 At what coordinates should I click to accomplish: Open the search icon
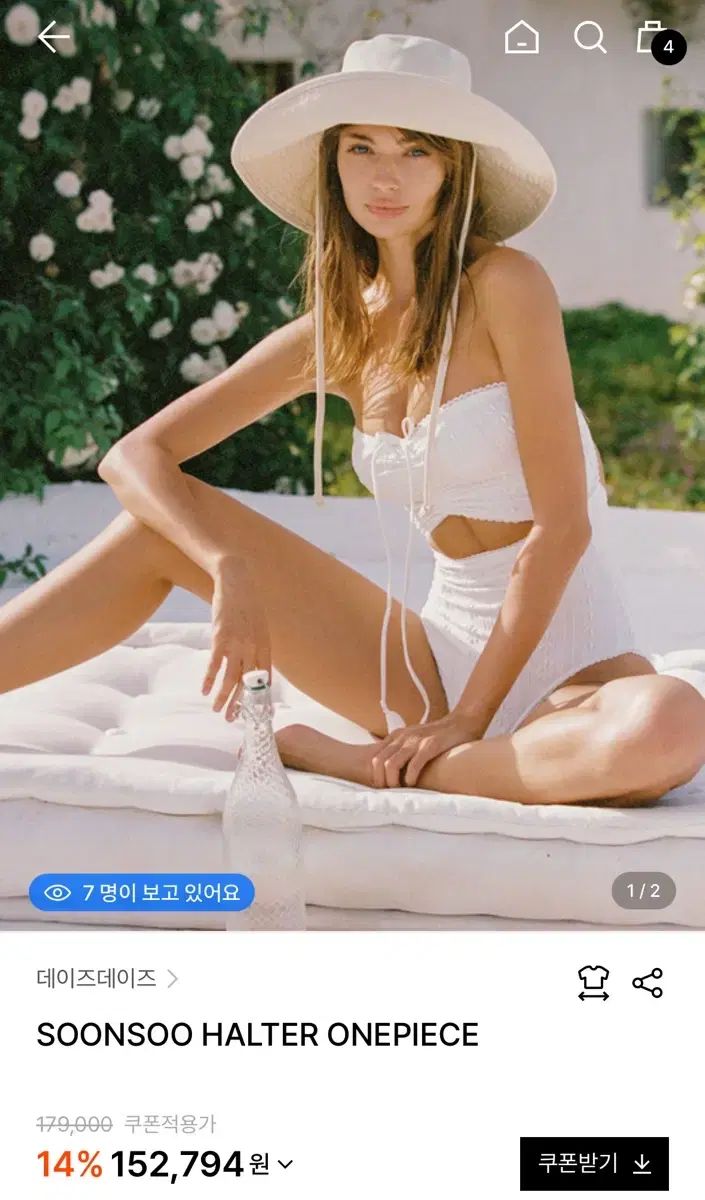(590, 38)
